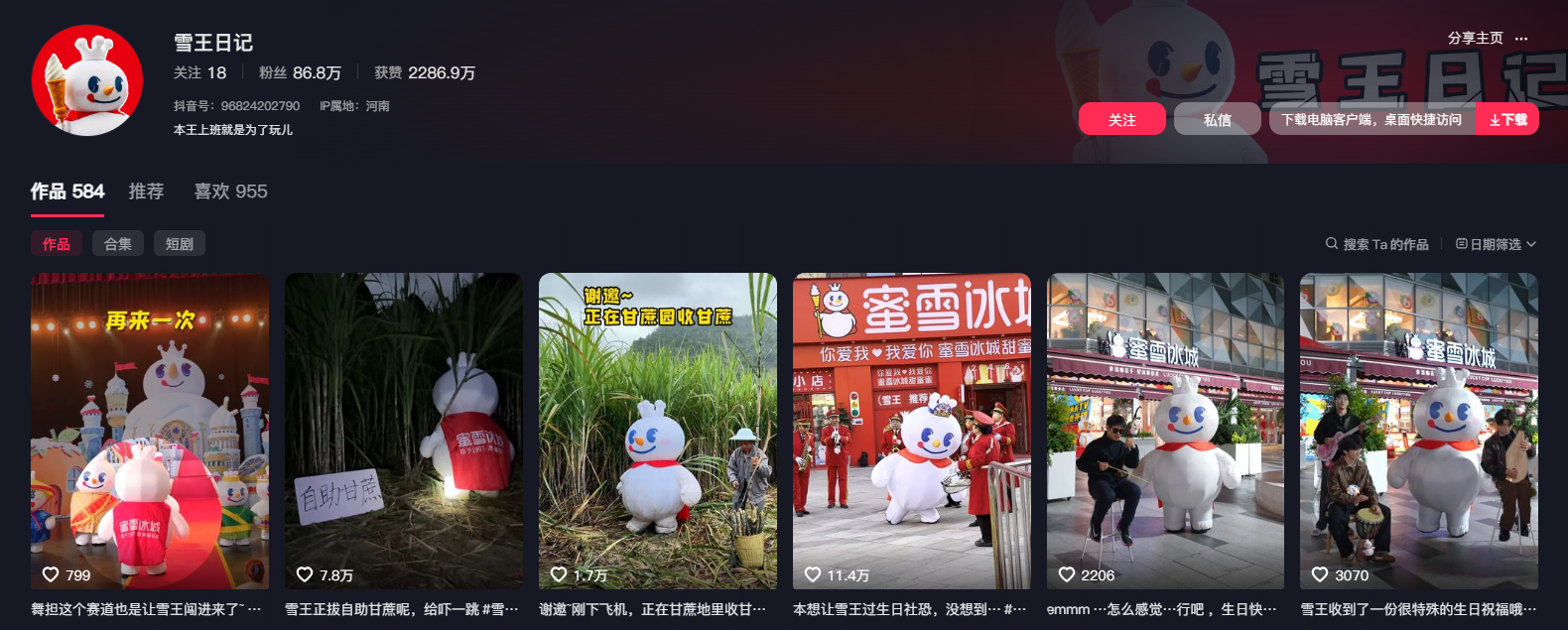Open the 雪王日记 profile avatar

point(87,80)
